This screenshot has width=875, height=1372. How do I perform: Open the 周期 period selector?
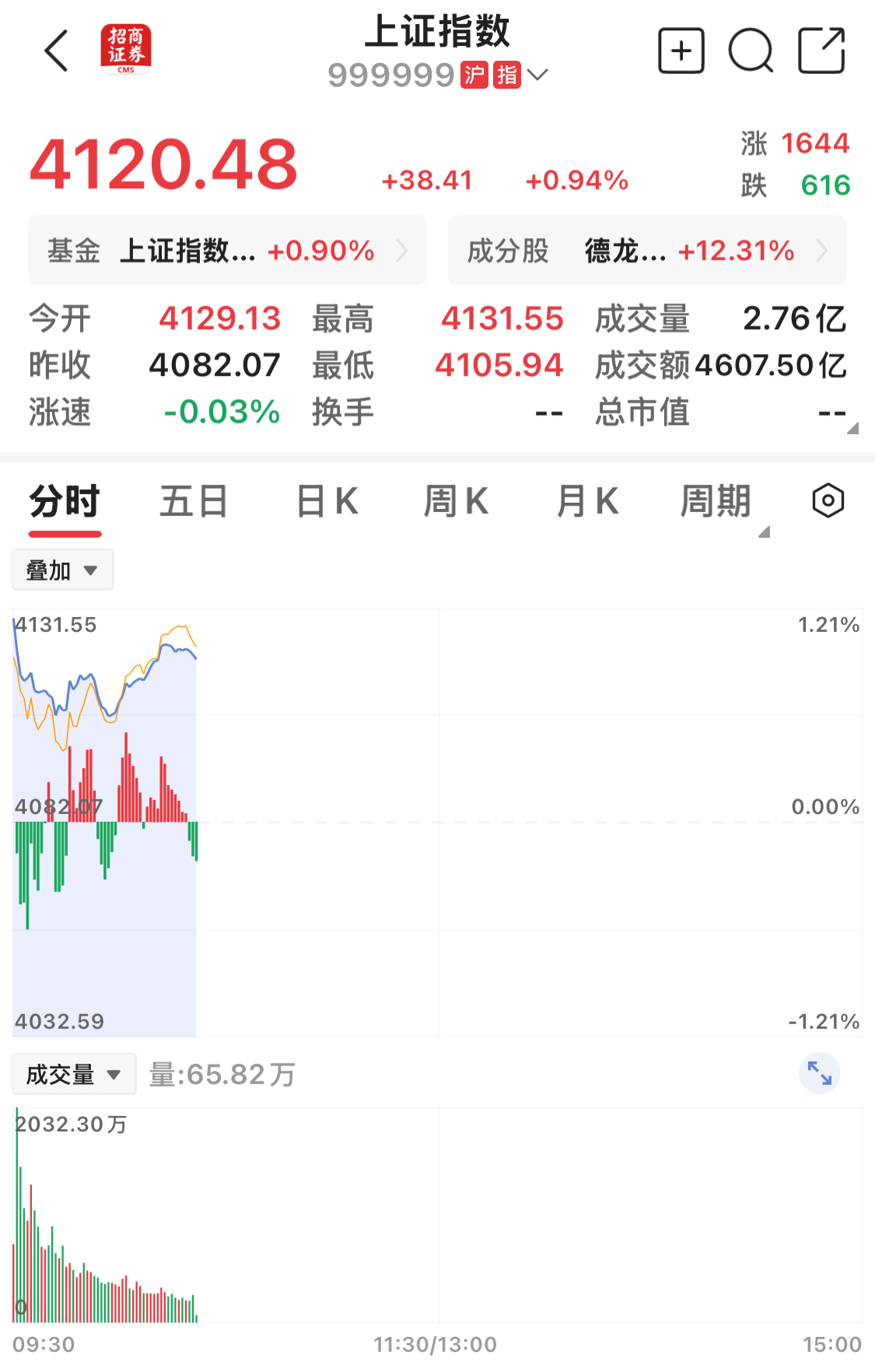click(716, 502)
